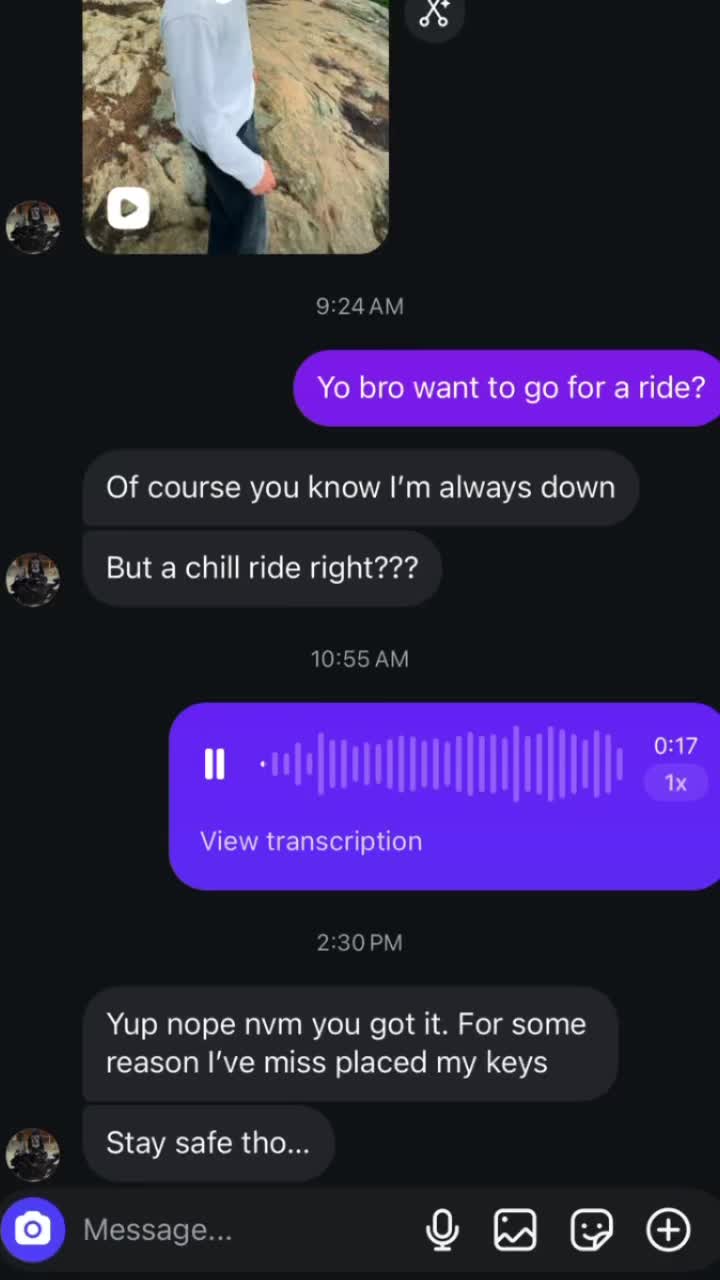Open sender's profile picture beside Stay safe message

point(33,1155)
